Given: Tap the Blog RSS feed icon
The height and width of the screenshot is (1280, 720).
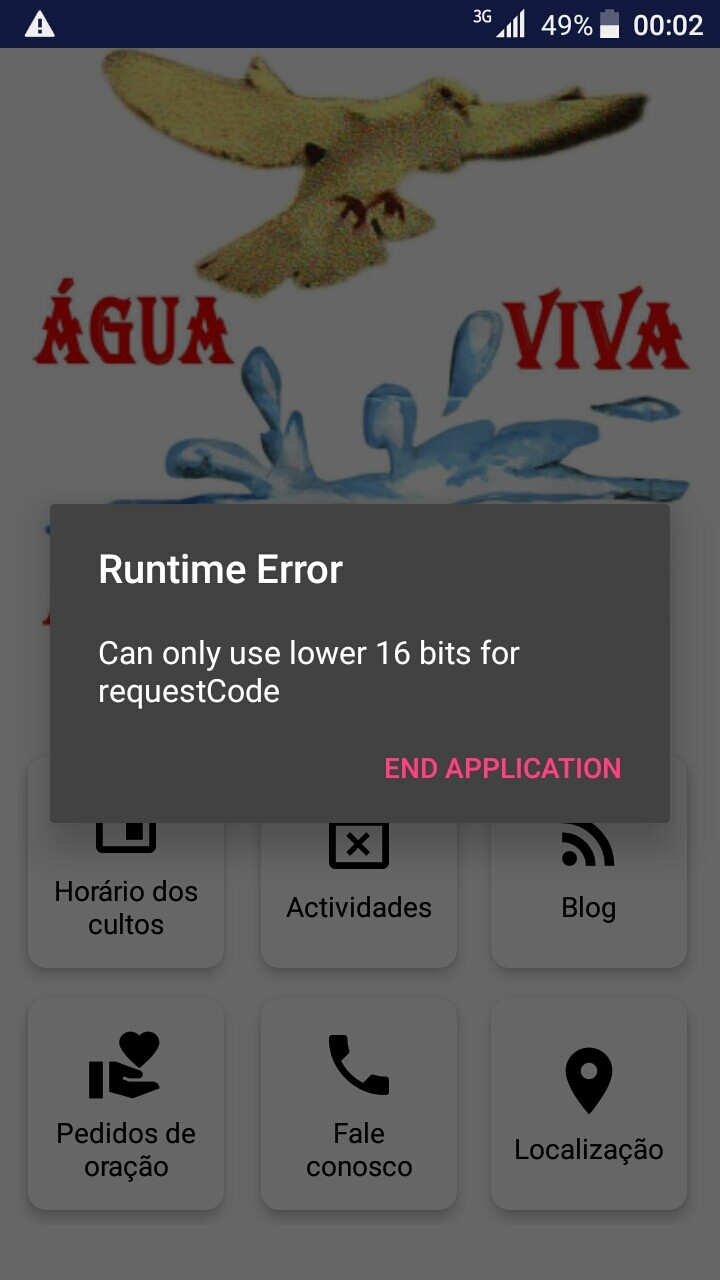Looking at the screenshot, I should pos(590,843).
